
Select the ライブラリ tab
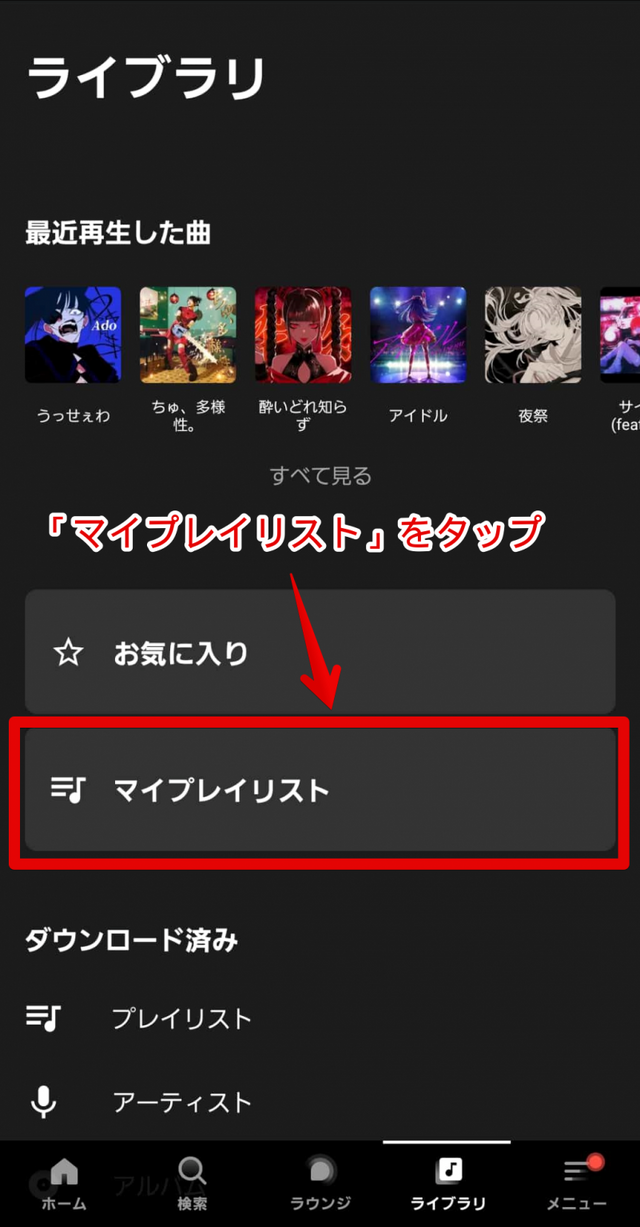coord(448,1183)
